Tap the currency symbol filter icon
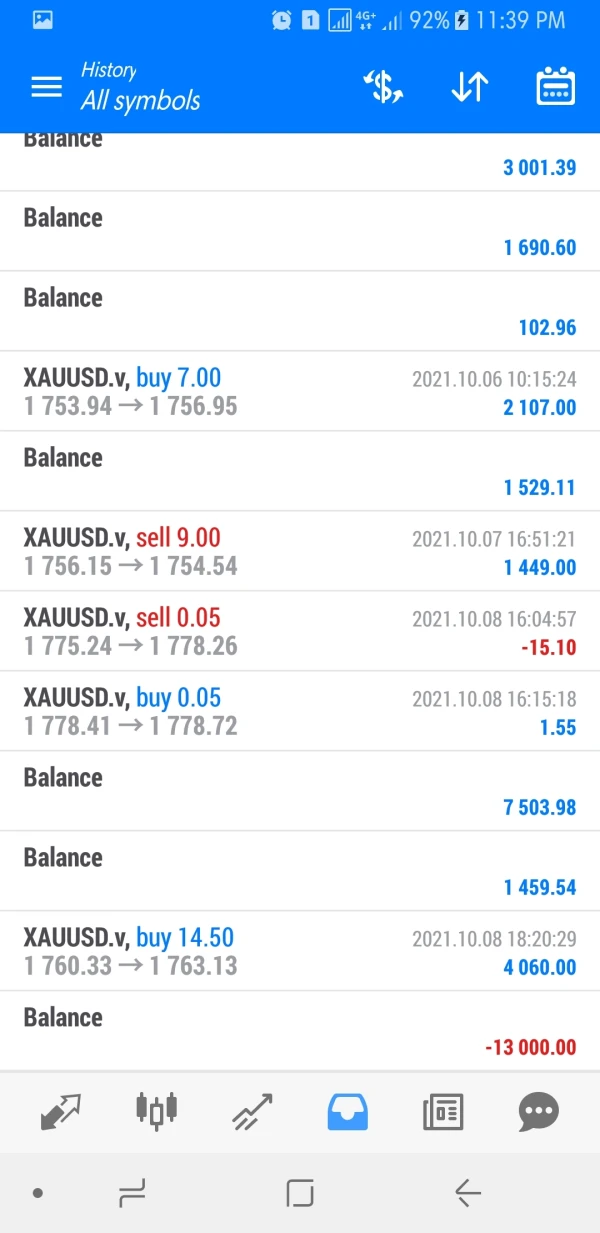Image resolution: width=600 pixels, height=1233 pixels. (x=383, y=87)
